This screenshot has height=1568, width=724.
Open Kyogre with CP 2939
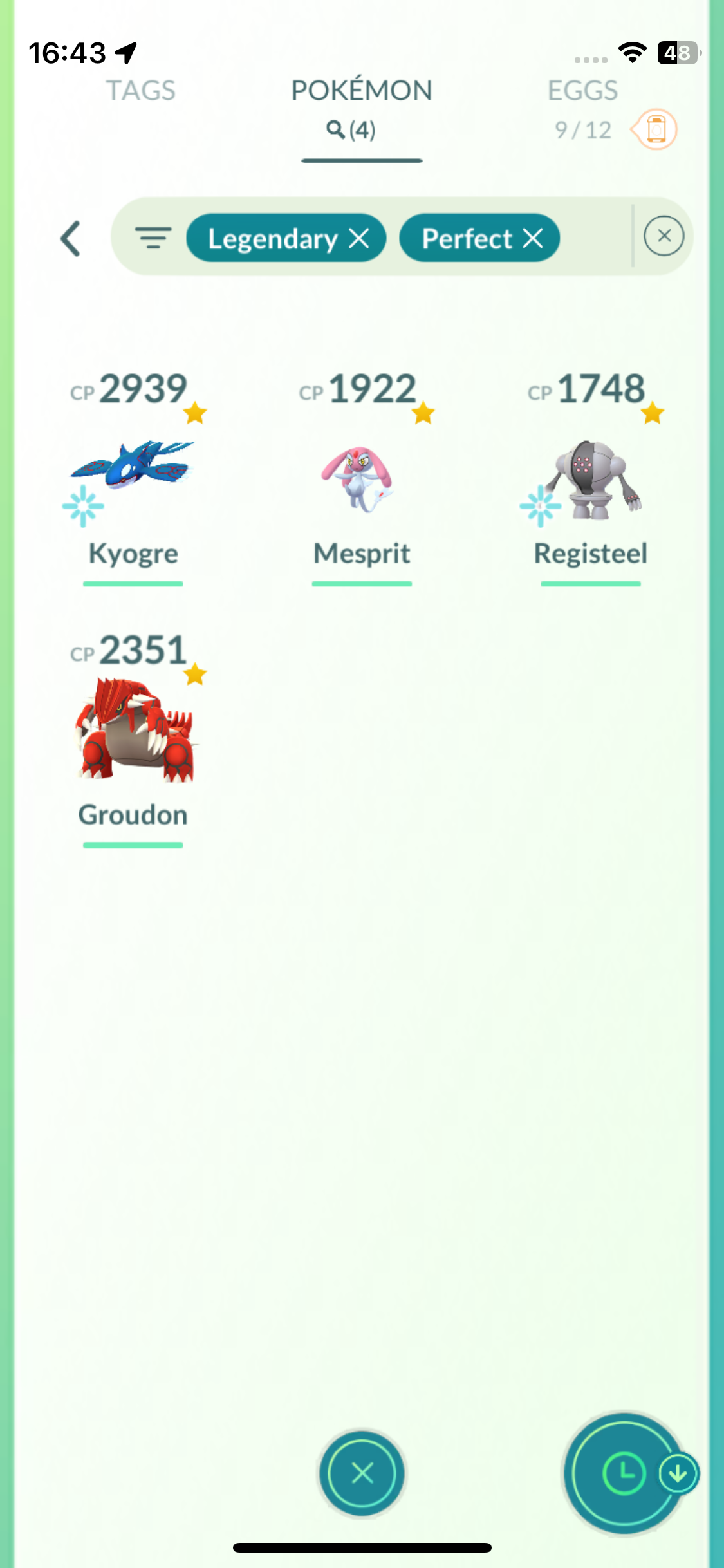(x=133, y=478)
